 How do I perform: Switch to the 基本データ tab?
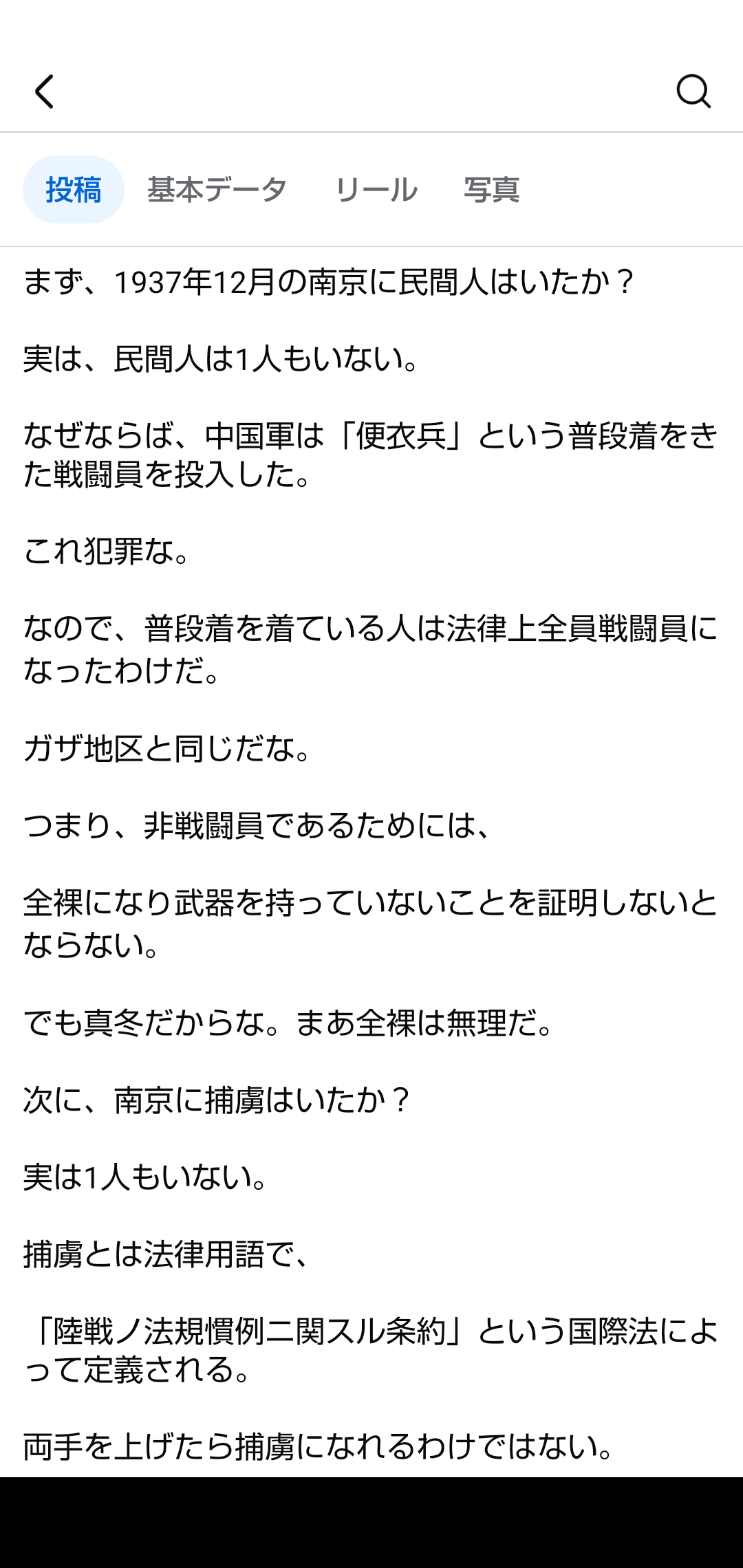[217, 190]
